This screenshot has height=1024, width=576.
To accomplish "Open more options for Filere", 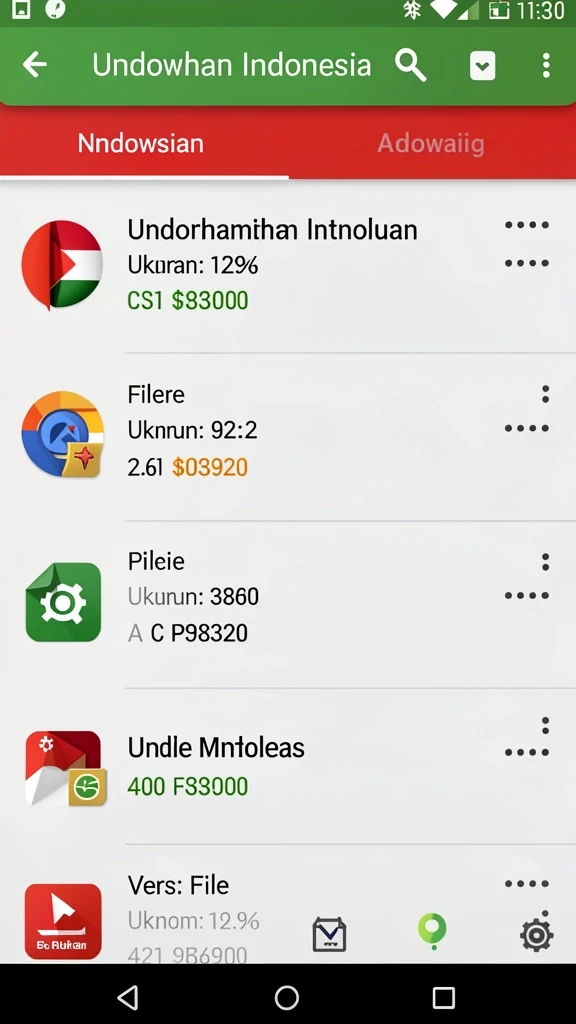I will (545, 394).
